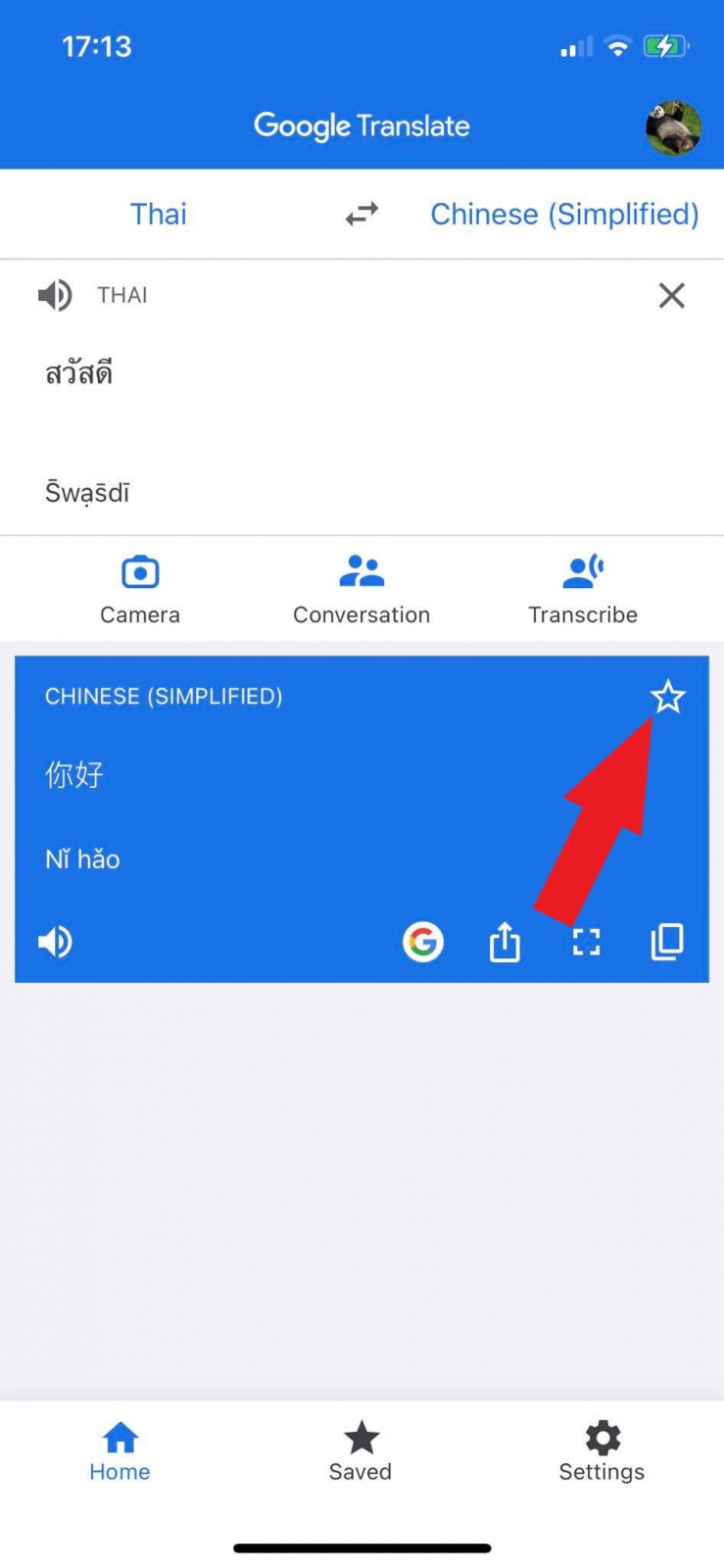The height and width of the screenshot is (1568, 724).
Task: Switch to the Saved tab
Action: coord(361,1451)
